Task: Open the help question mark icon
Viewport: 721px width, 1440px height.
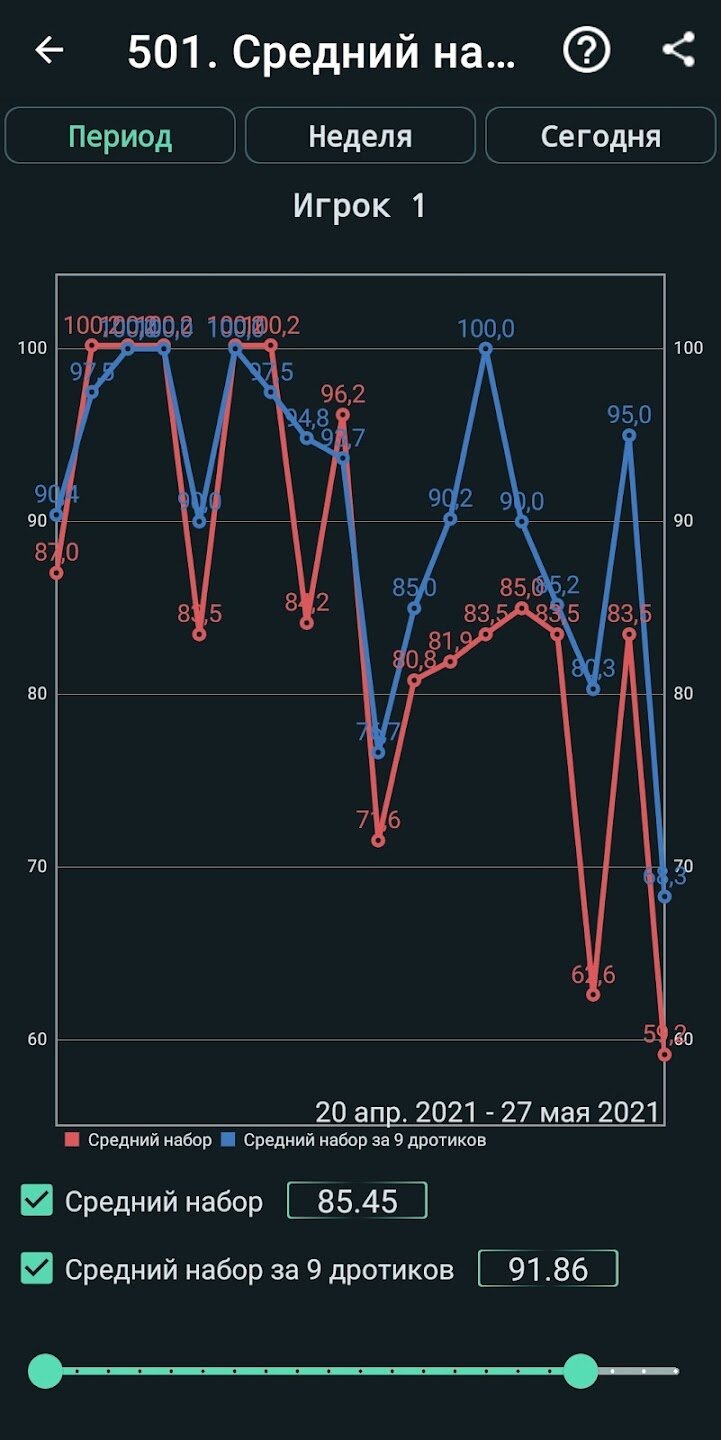Action: pyautogui.click(x=587, y=50)
